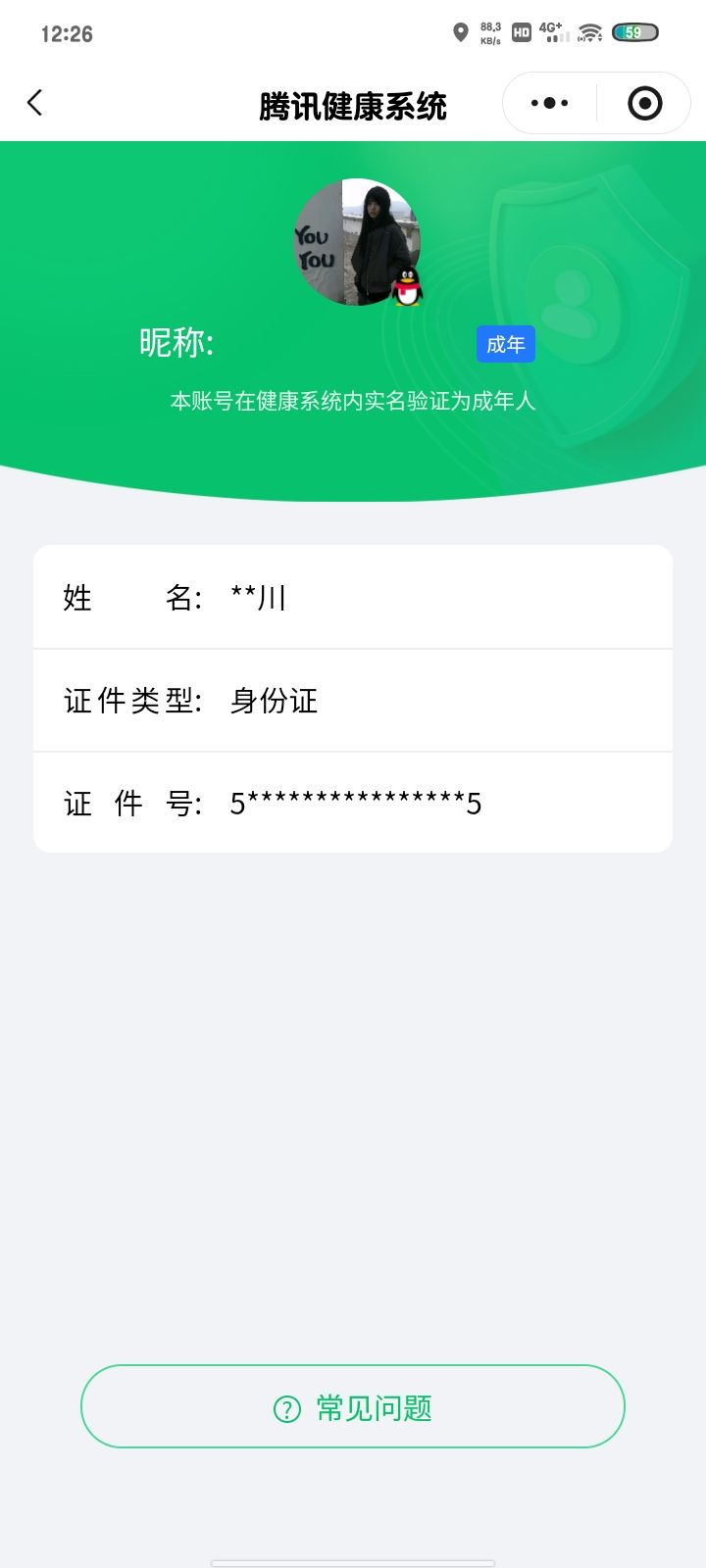Tap the QQ penguin icon on the avatar

tap(405, 288)
